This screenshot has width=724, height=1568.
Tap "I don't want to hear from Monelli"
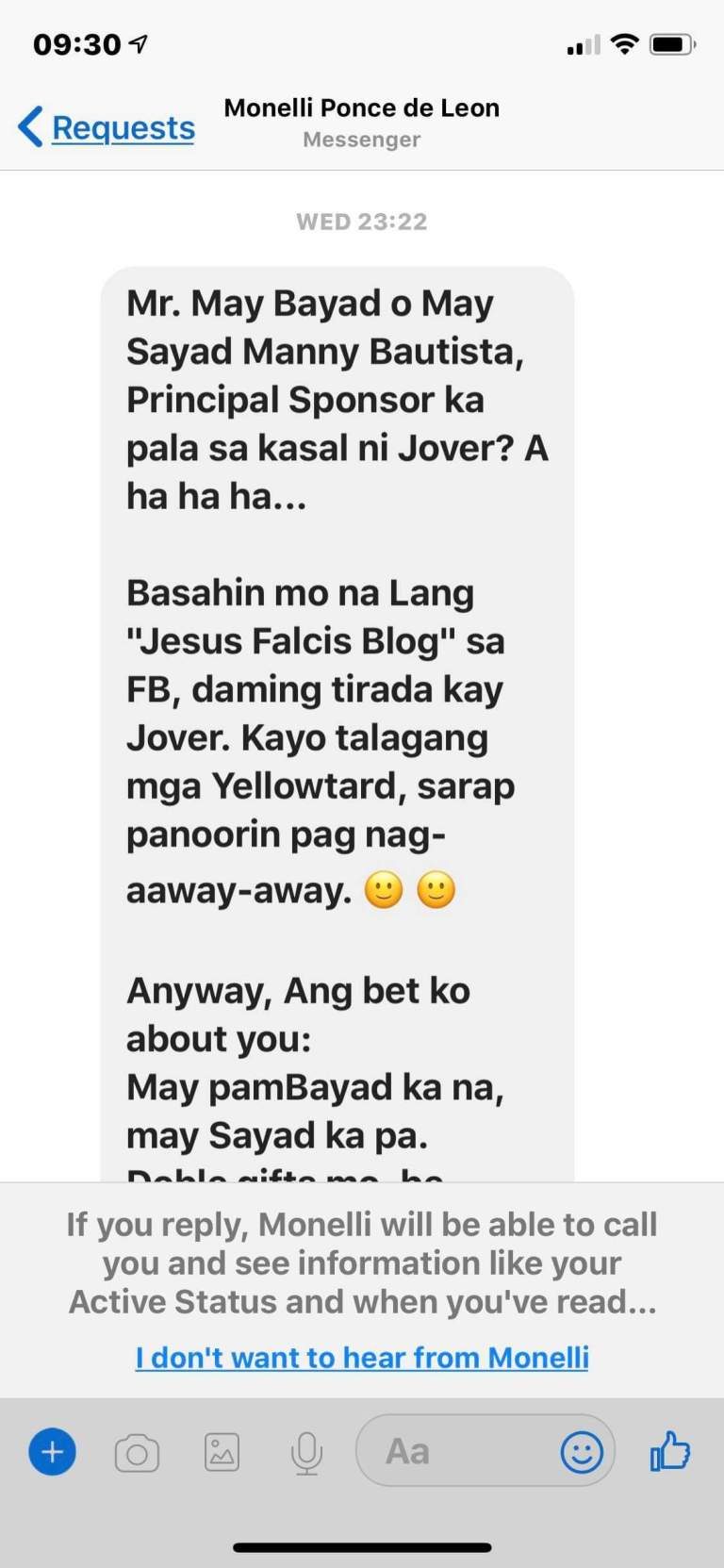(x=362, y=1357)
